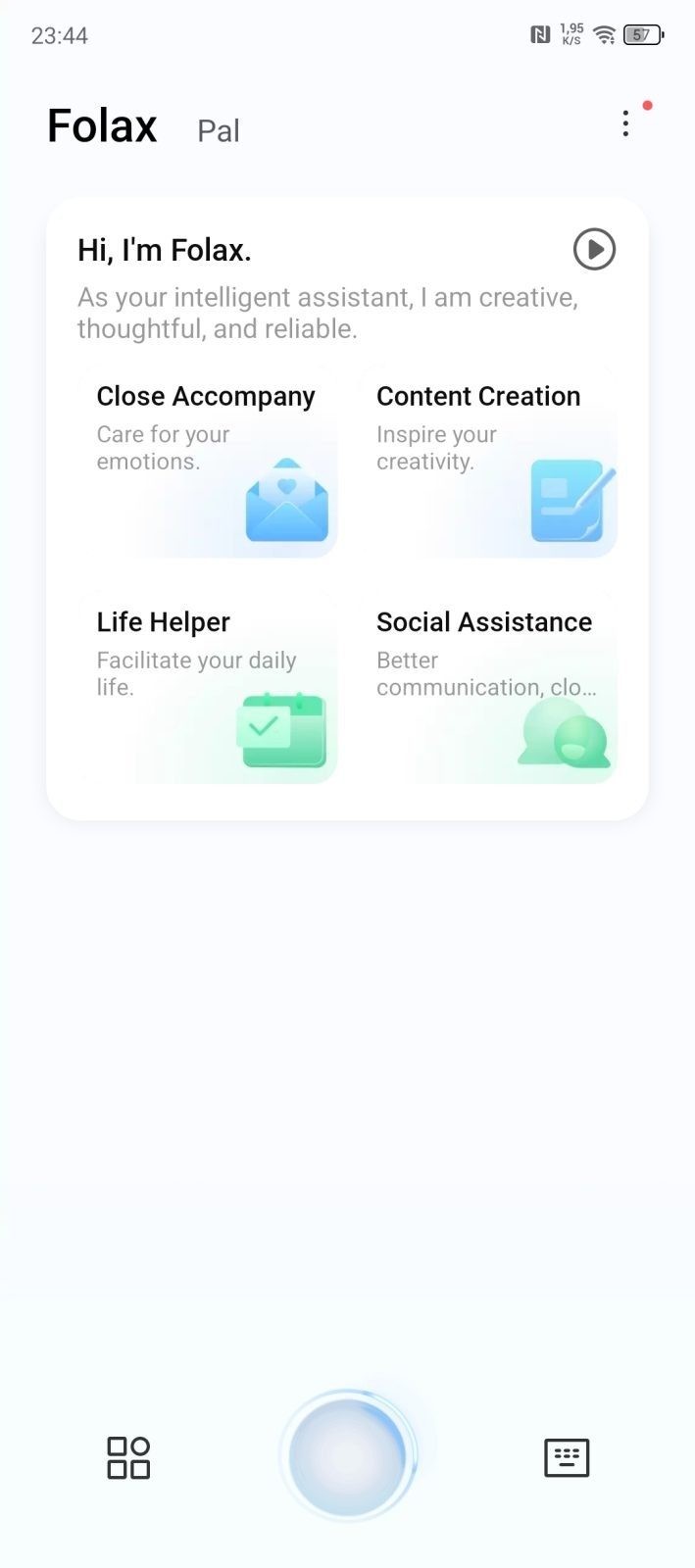This screenshot has width=695, height=1568.
Task: Switch to the Pal tab
Action: [x=218, y=130]
